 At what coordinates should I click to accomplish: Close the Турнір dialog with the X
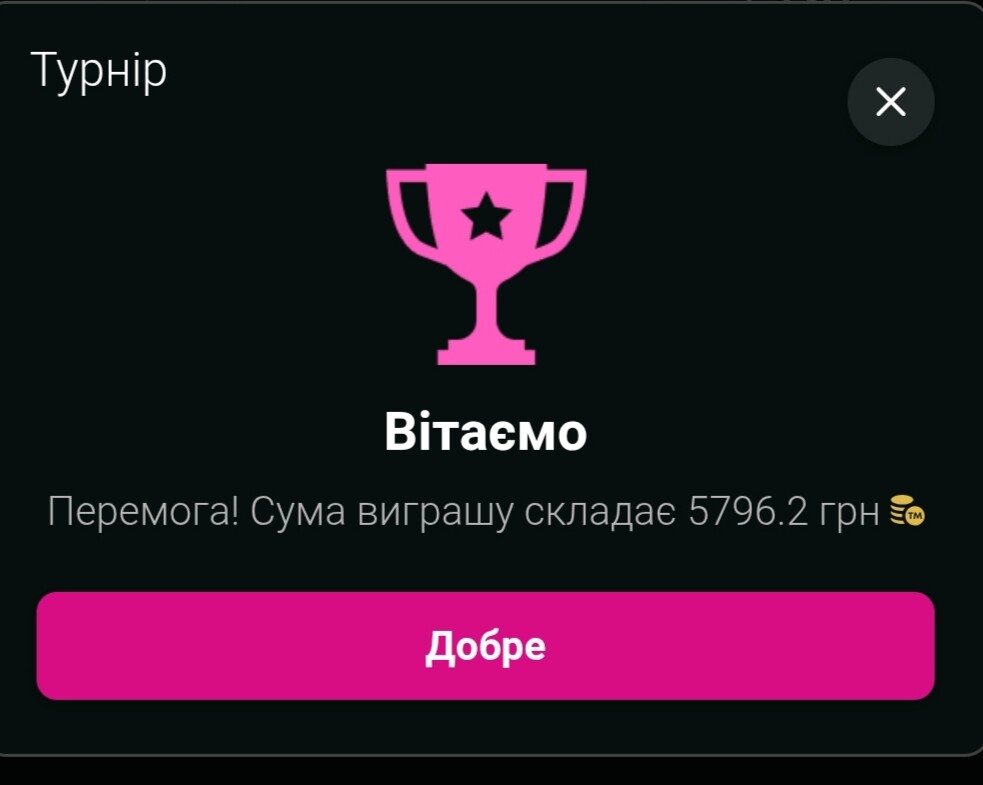(890, 102)
